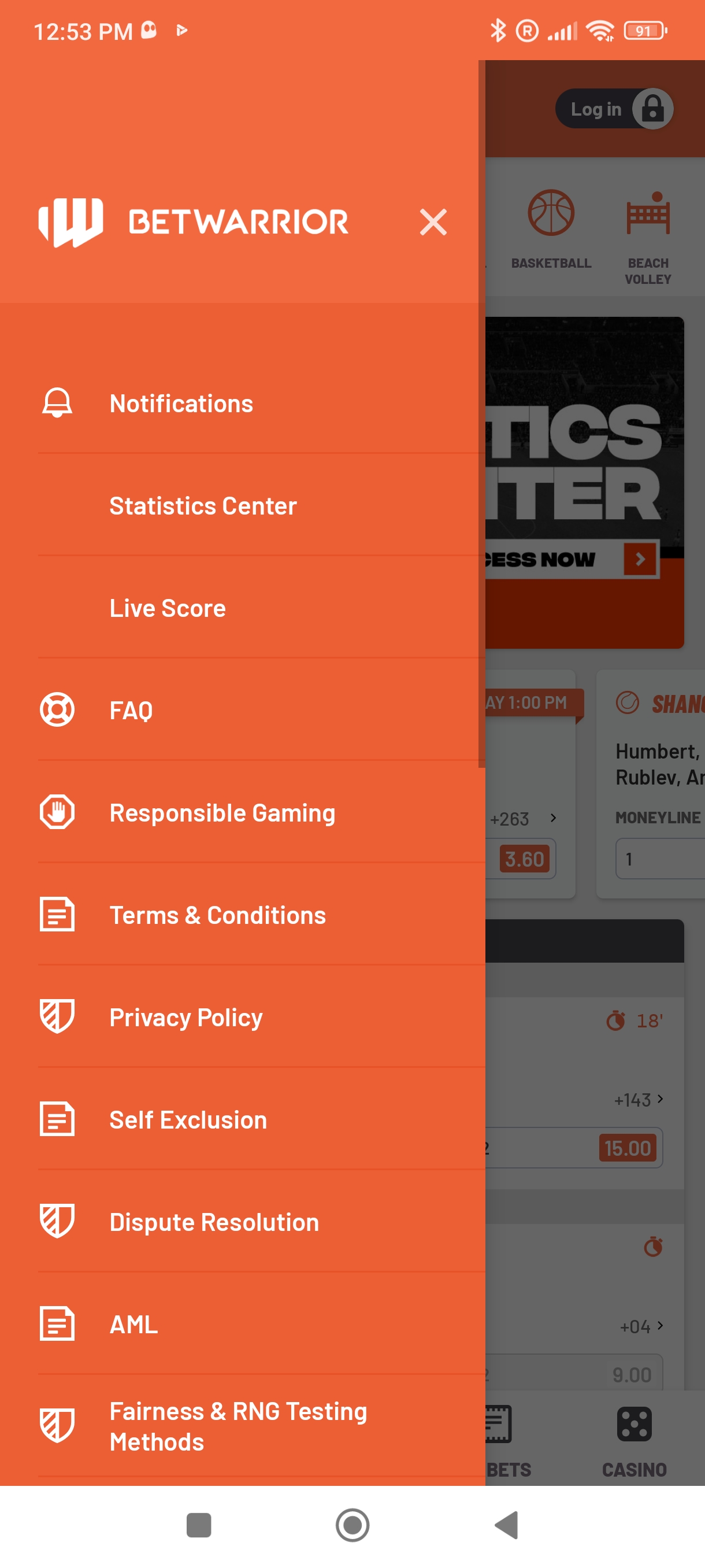Screen dimensions: 705x1568
Task: Open Dispute Resolution
Action: [213, 1222]
